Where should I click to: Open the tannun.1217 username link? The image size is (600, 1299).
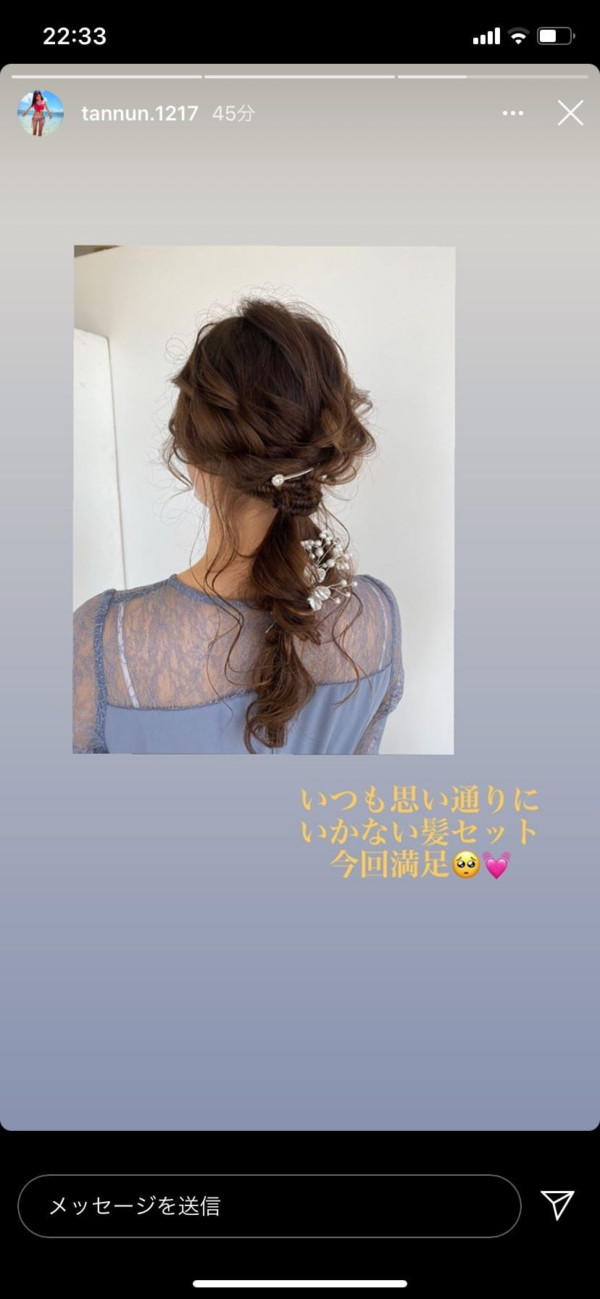pos(140,113)
